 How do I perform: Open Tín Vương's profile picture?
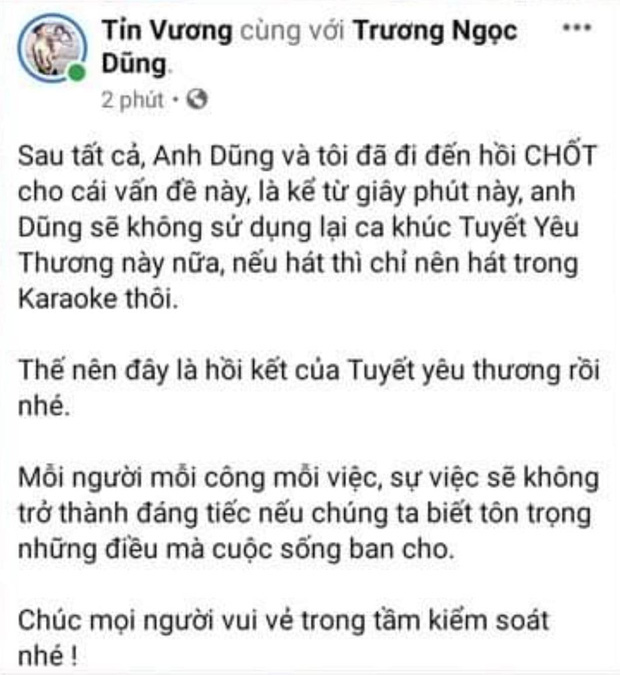pyautogui.click(x=49, y=50)
